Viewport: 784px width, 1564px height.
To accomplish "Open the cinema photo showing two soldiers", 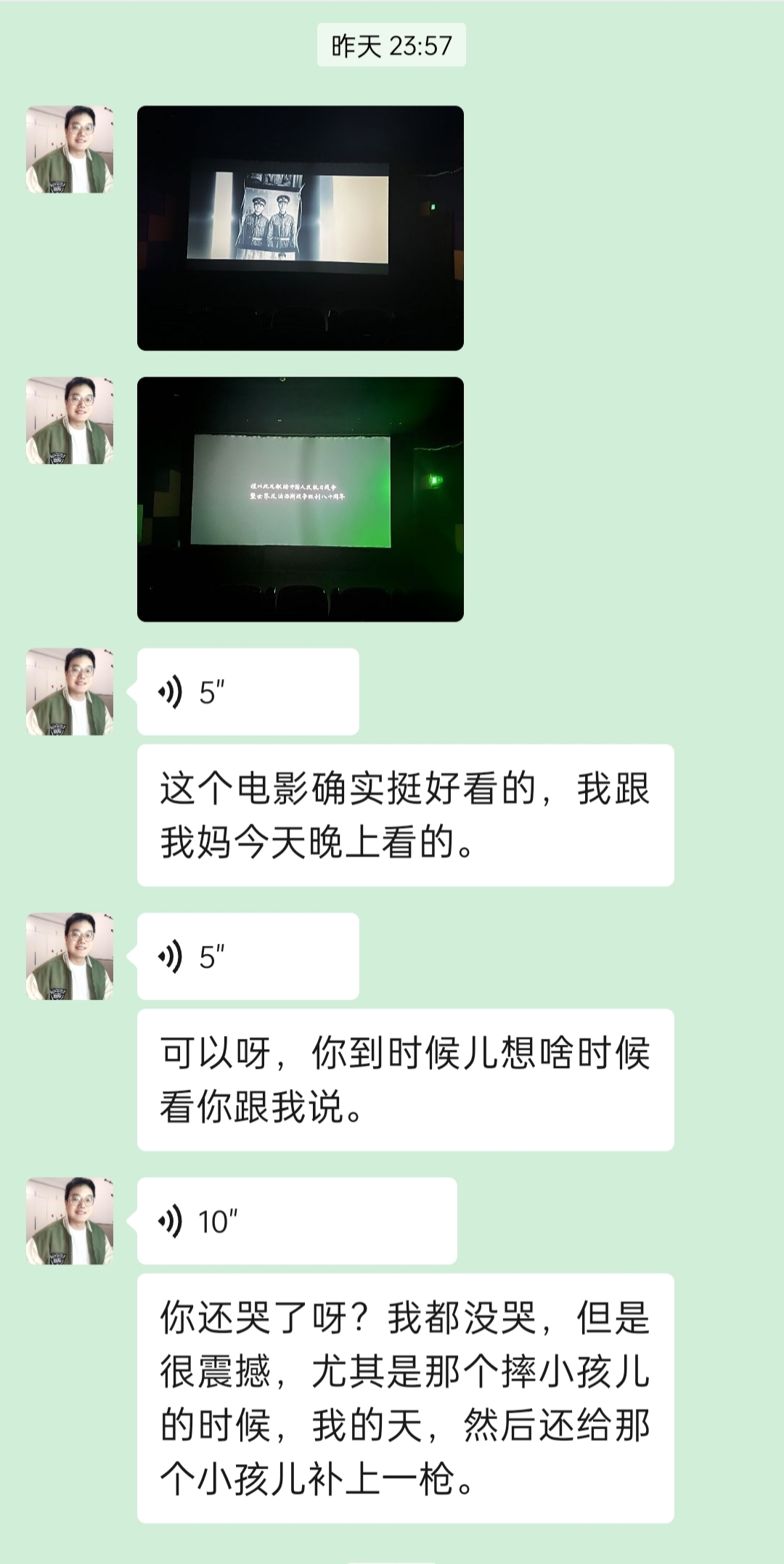I will point(300,228).
